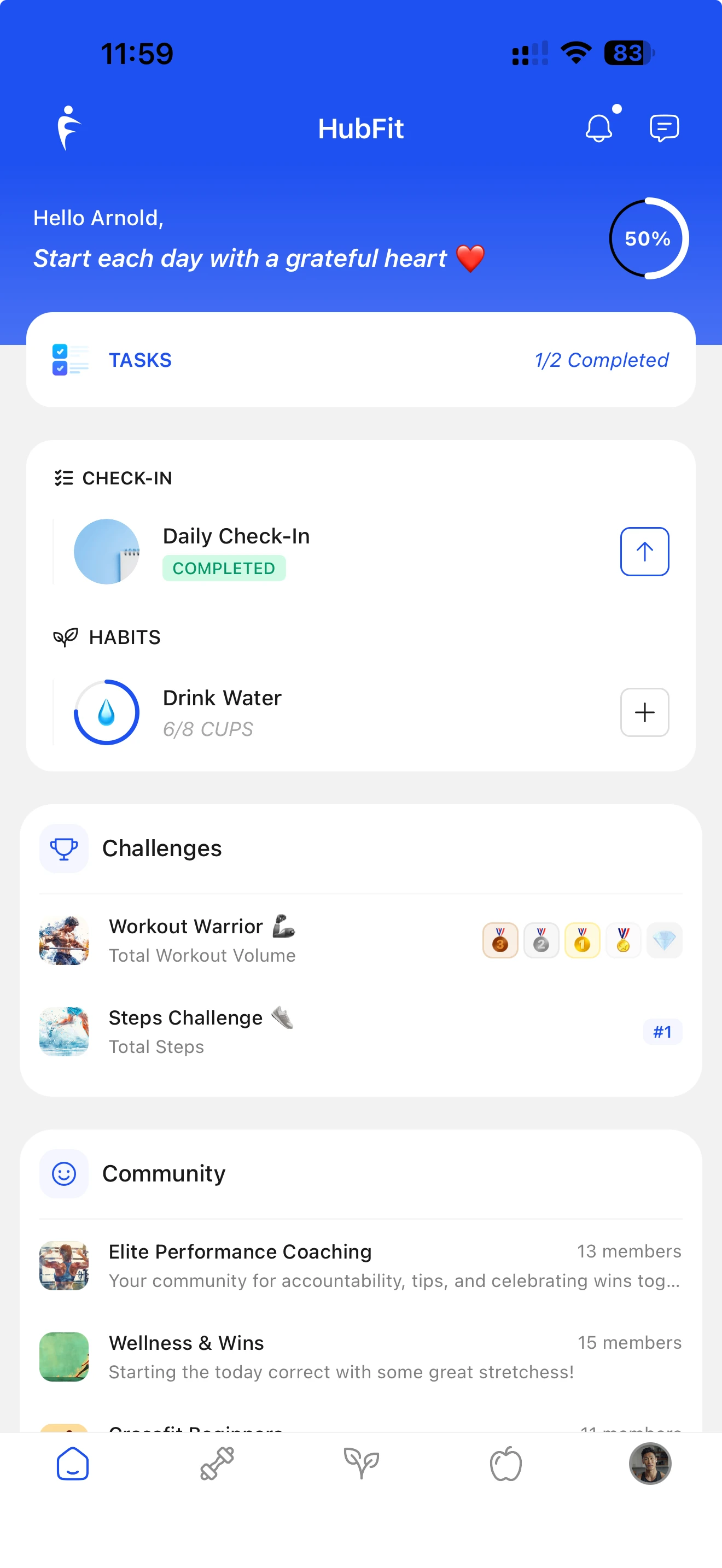Tap the Daily Check-In upload arrow button

pyautogui.click(x=644, y=552)
